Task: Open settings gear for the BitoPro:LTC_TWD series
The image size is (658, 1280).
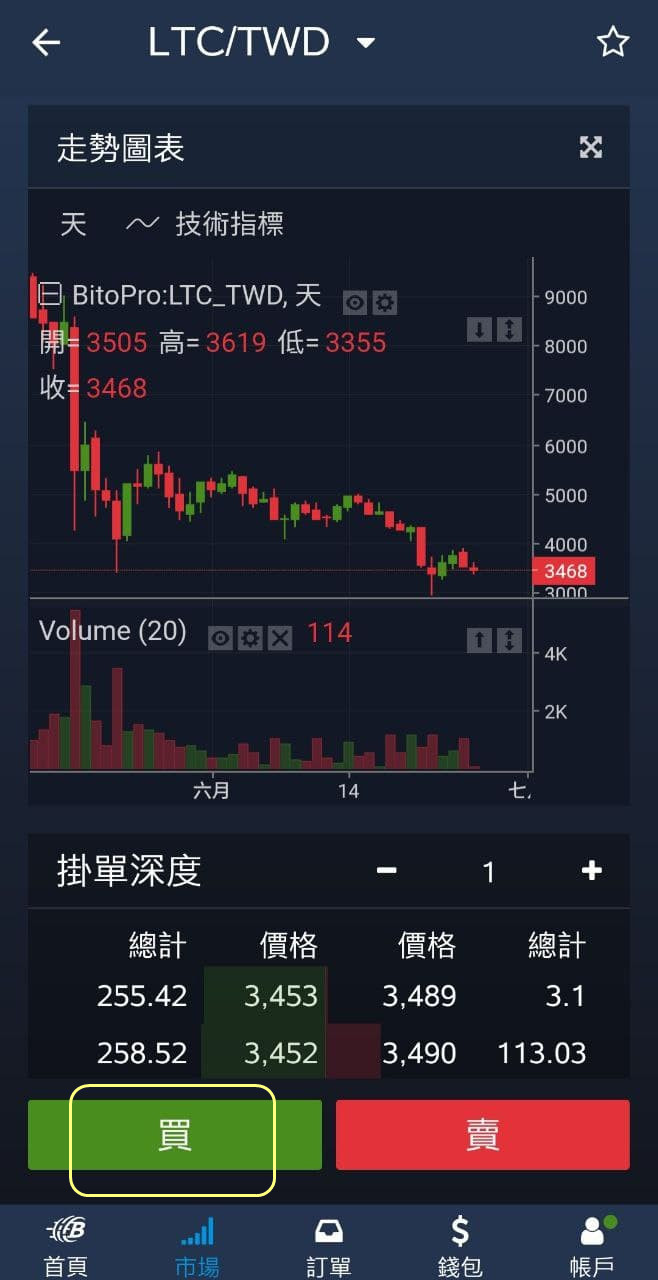Action: [x=384, y=302]
